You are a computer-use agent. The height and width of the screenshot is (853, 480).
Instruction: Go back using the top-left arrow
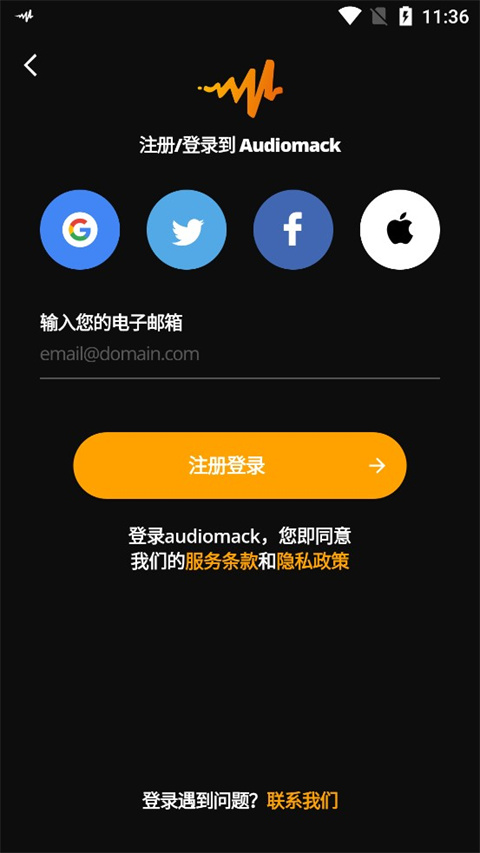[30, 65]
